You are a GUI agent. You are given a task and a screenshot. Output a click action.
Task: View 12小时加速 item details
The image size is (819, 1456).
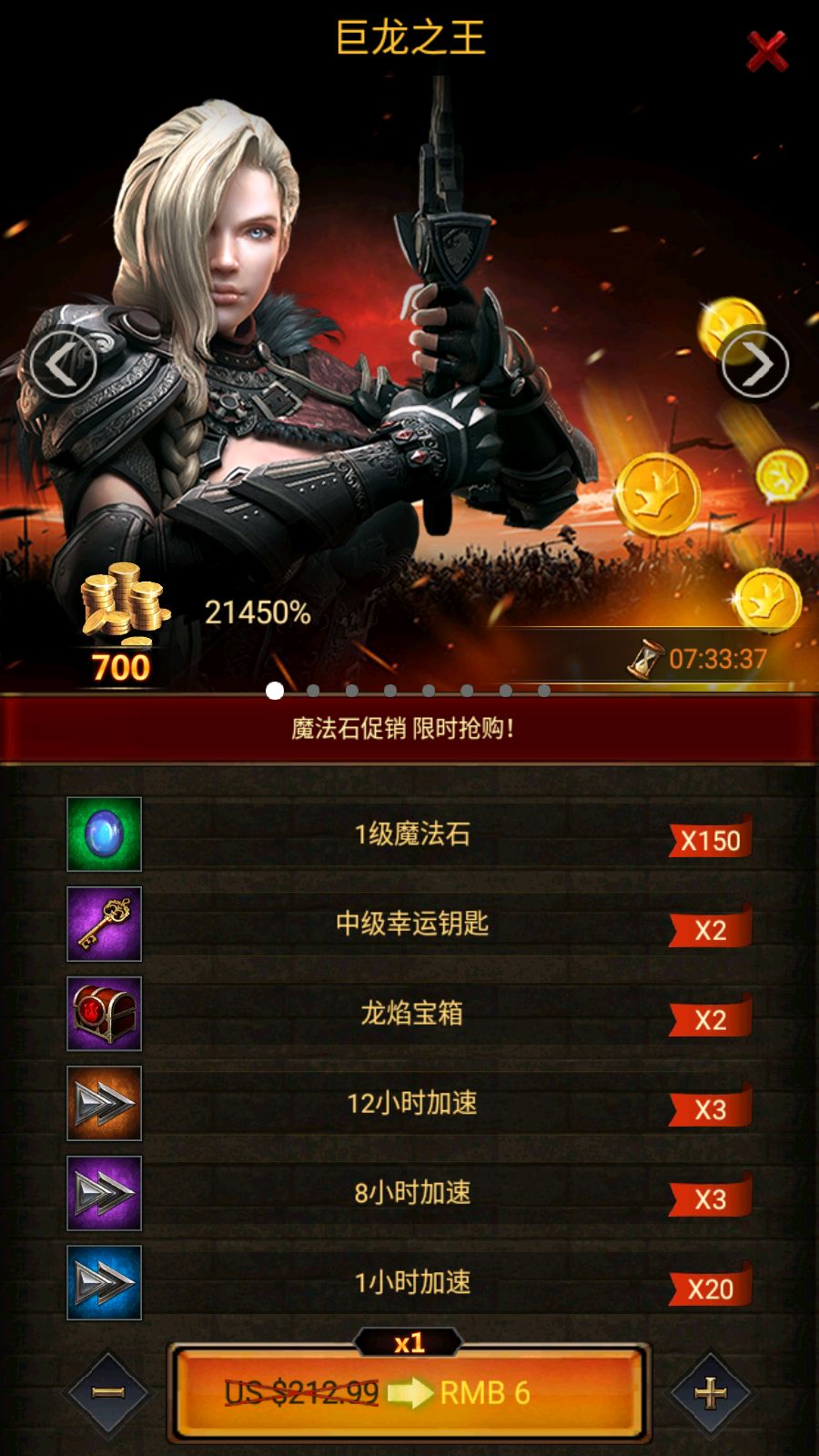105,1103
